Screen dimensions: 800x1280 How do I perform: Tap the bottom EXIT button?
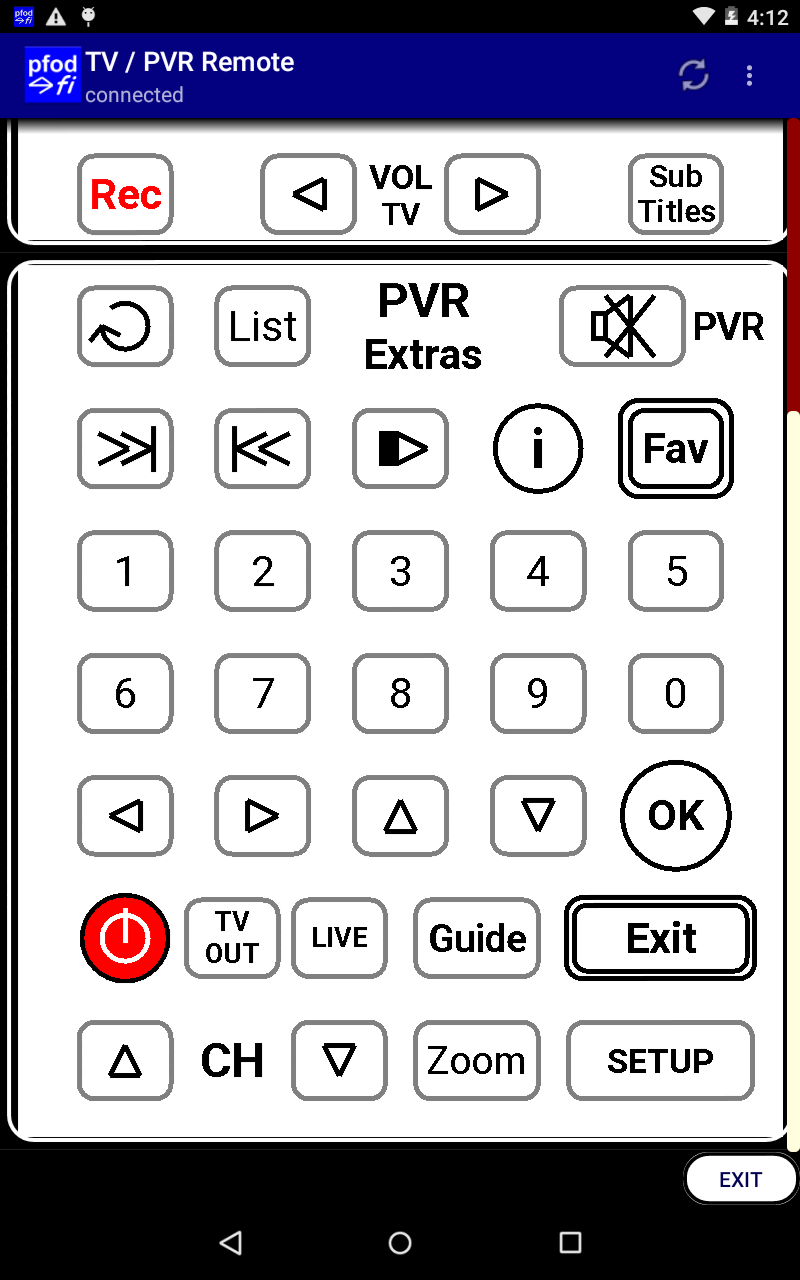click(740, 1179)
